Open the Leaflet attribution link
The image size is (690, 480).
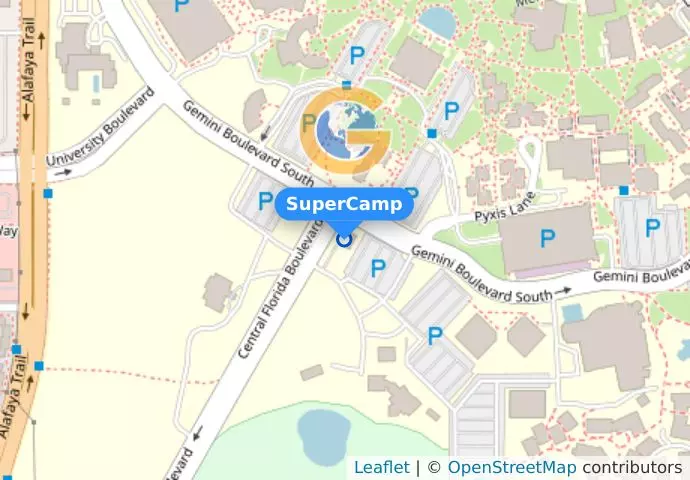(381, 467)
